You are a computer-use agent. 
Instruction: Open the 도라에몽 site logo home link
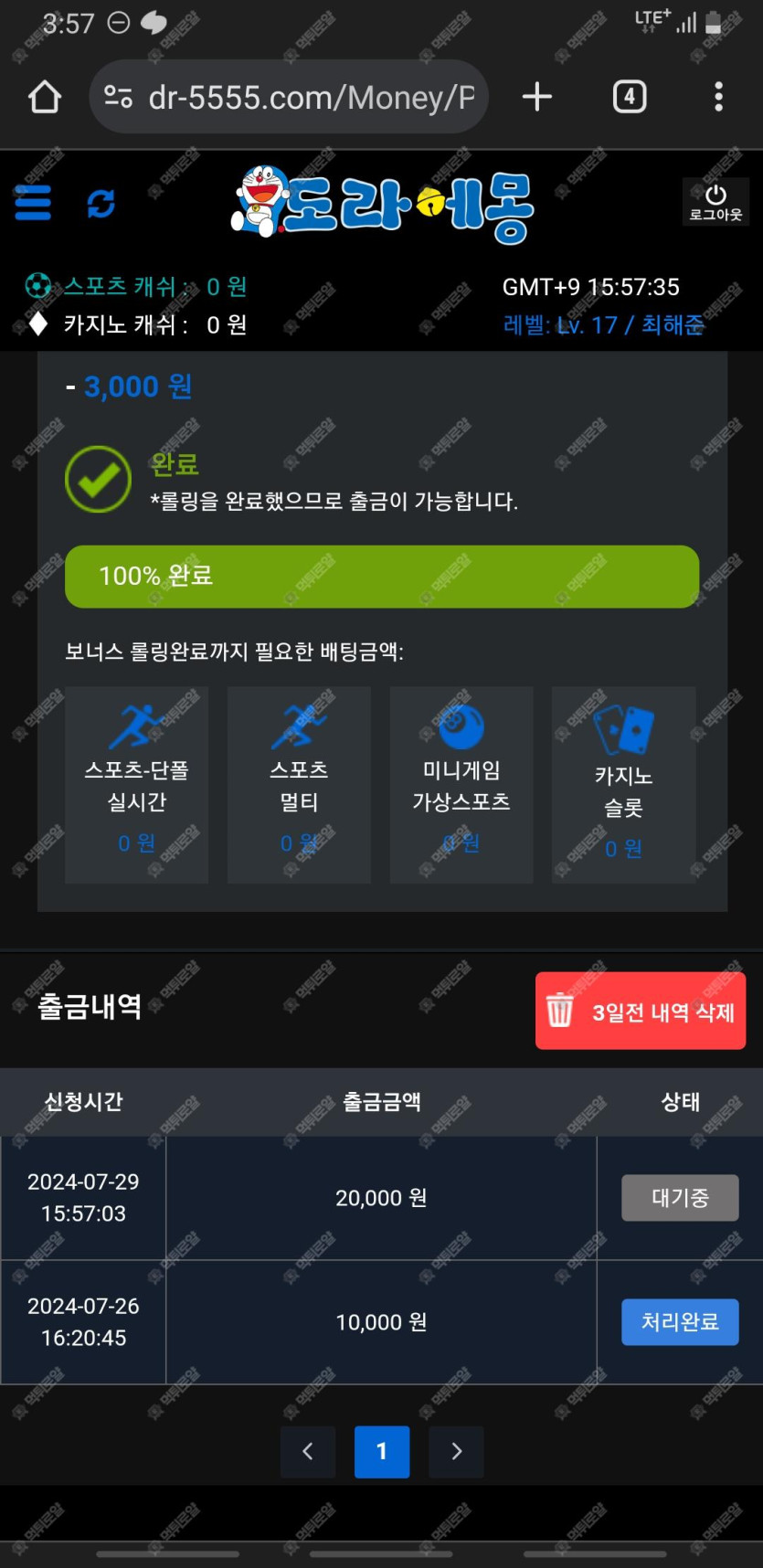point(382,203)
